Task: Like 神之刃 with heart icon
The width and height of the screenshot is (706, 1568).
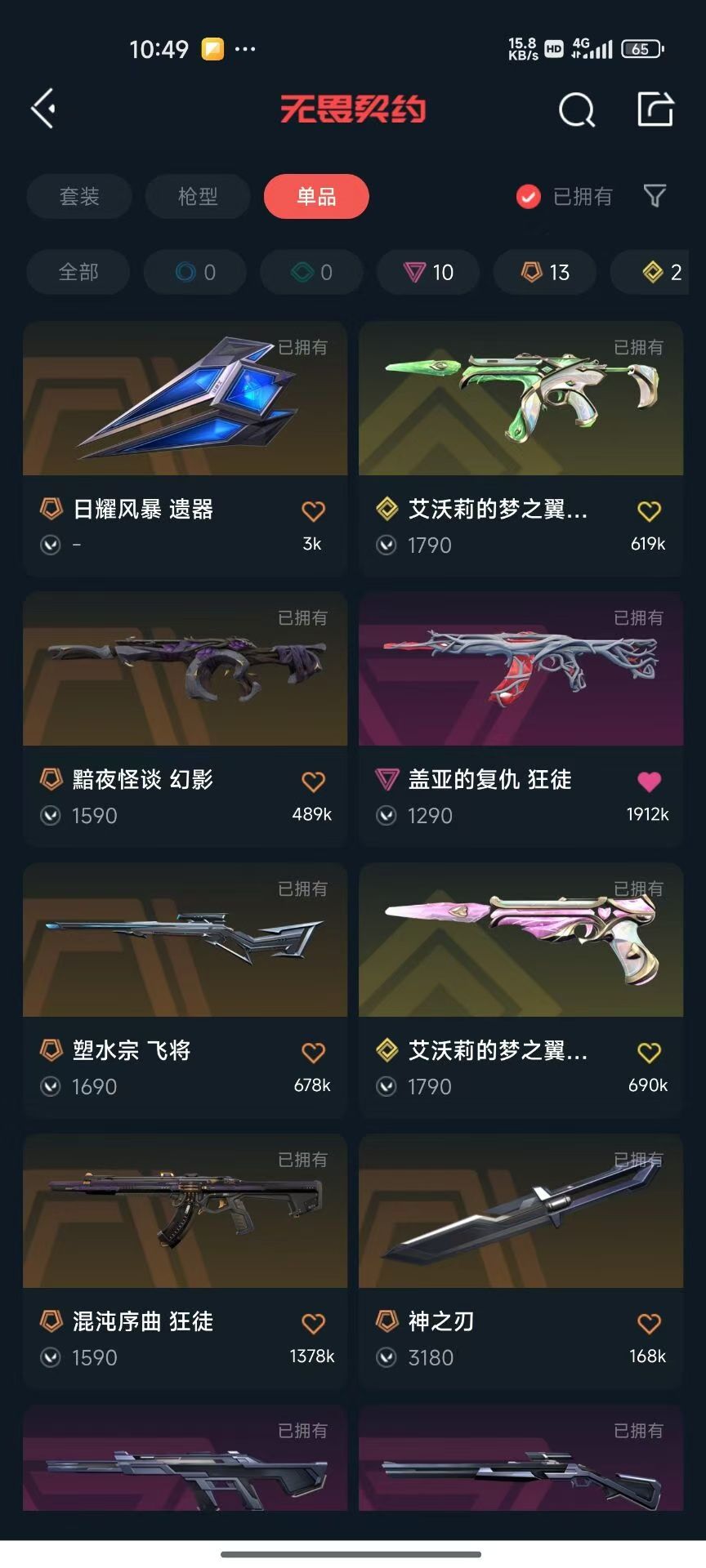Action: tap(649, 1324)
